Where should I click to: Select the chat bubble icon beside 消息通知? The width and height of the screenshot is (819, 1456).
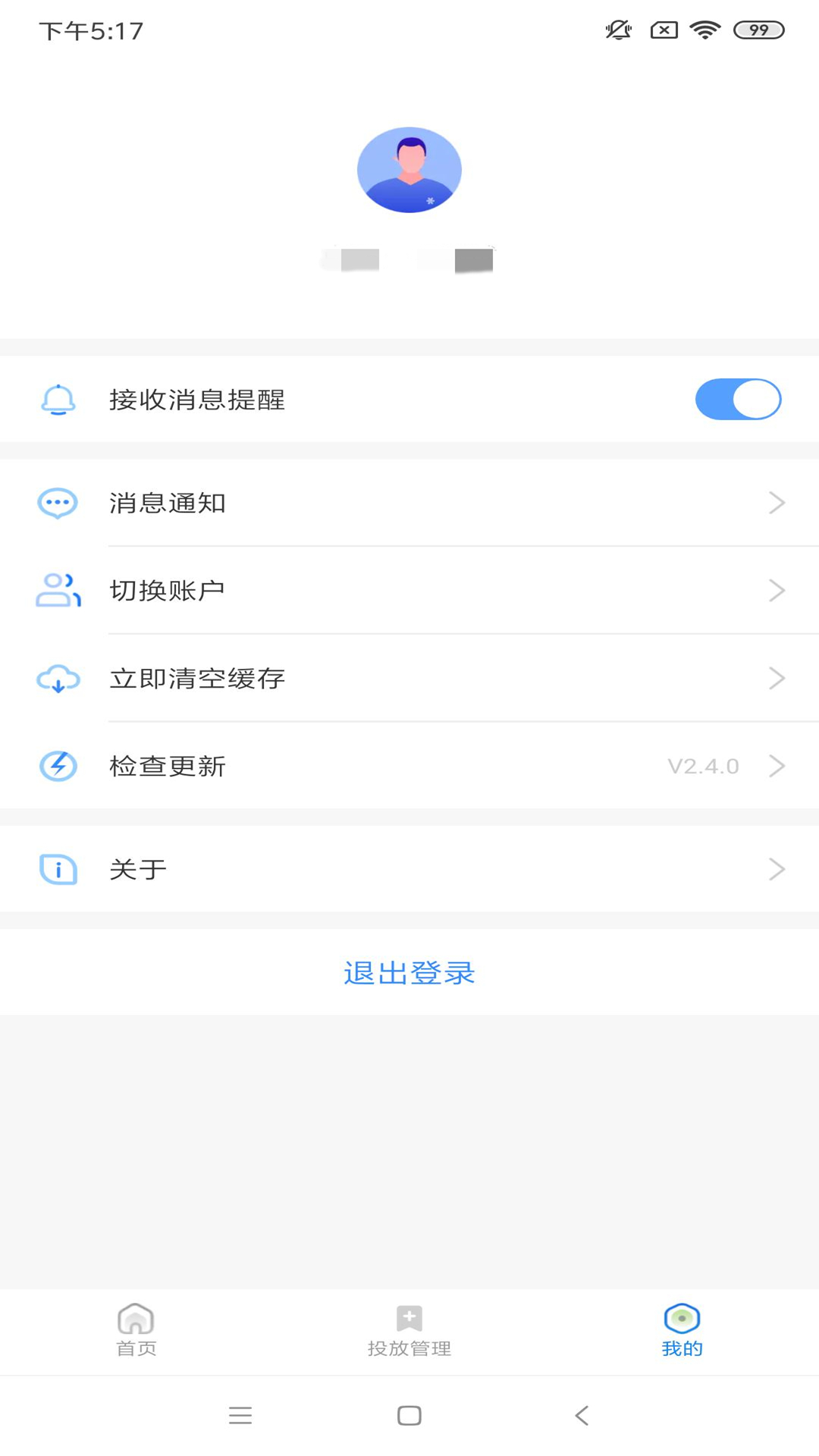point(58,503)
